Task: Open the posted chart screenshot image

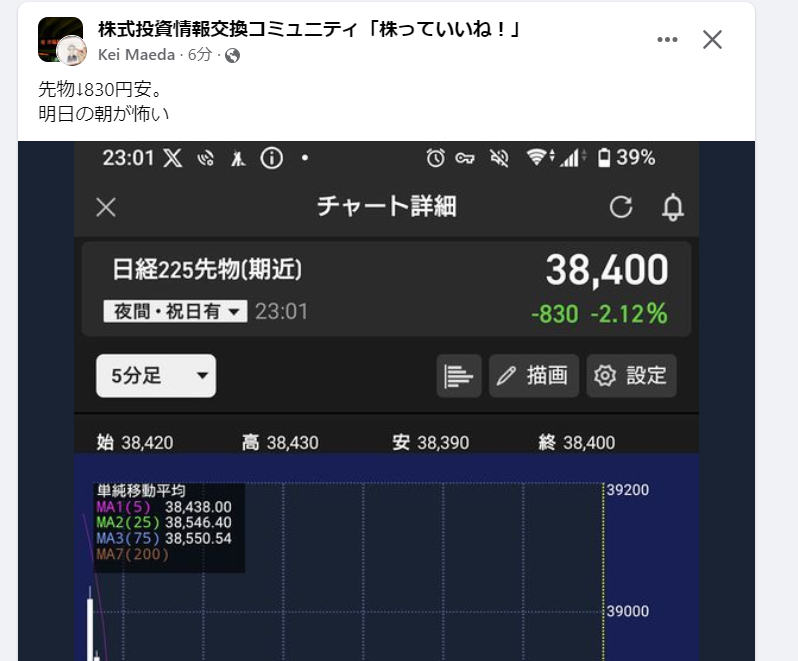Action: point(386,400)
